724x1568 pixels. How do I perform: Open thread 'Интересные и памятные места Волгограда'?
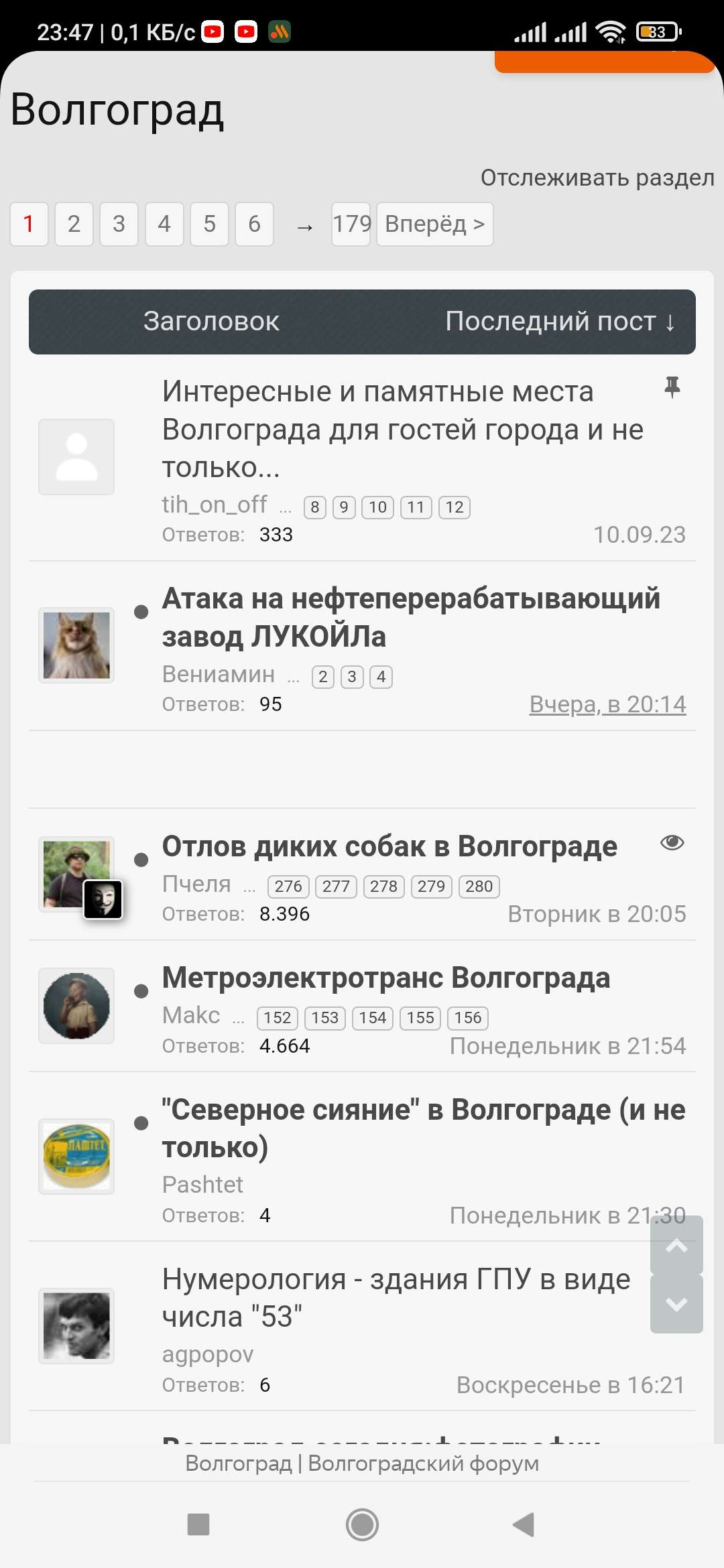point(402,429)
